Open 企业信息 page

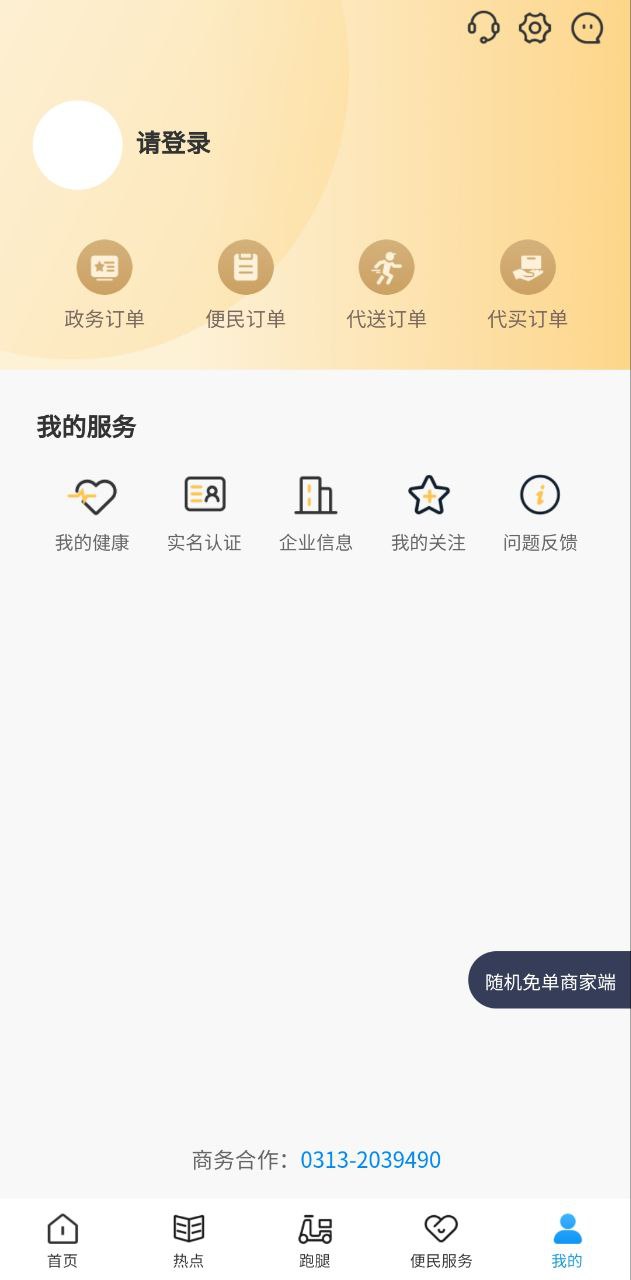pos(316,514)
